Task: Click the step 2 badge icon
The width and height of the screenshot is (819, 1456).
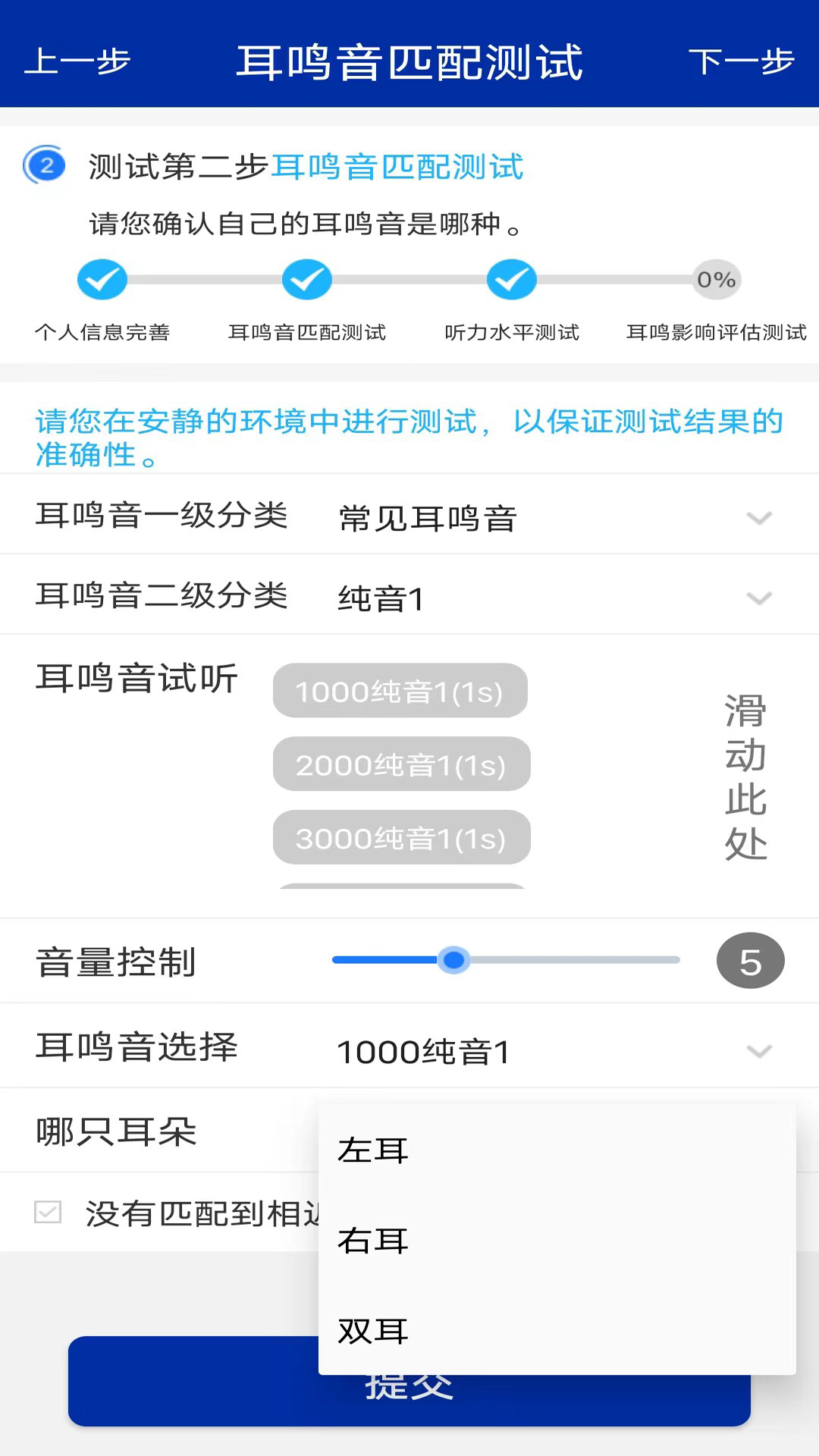Action: (44, 165)
